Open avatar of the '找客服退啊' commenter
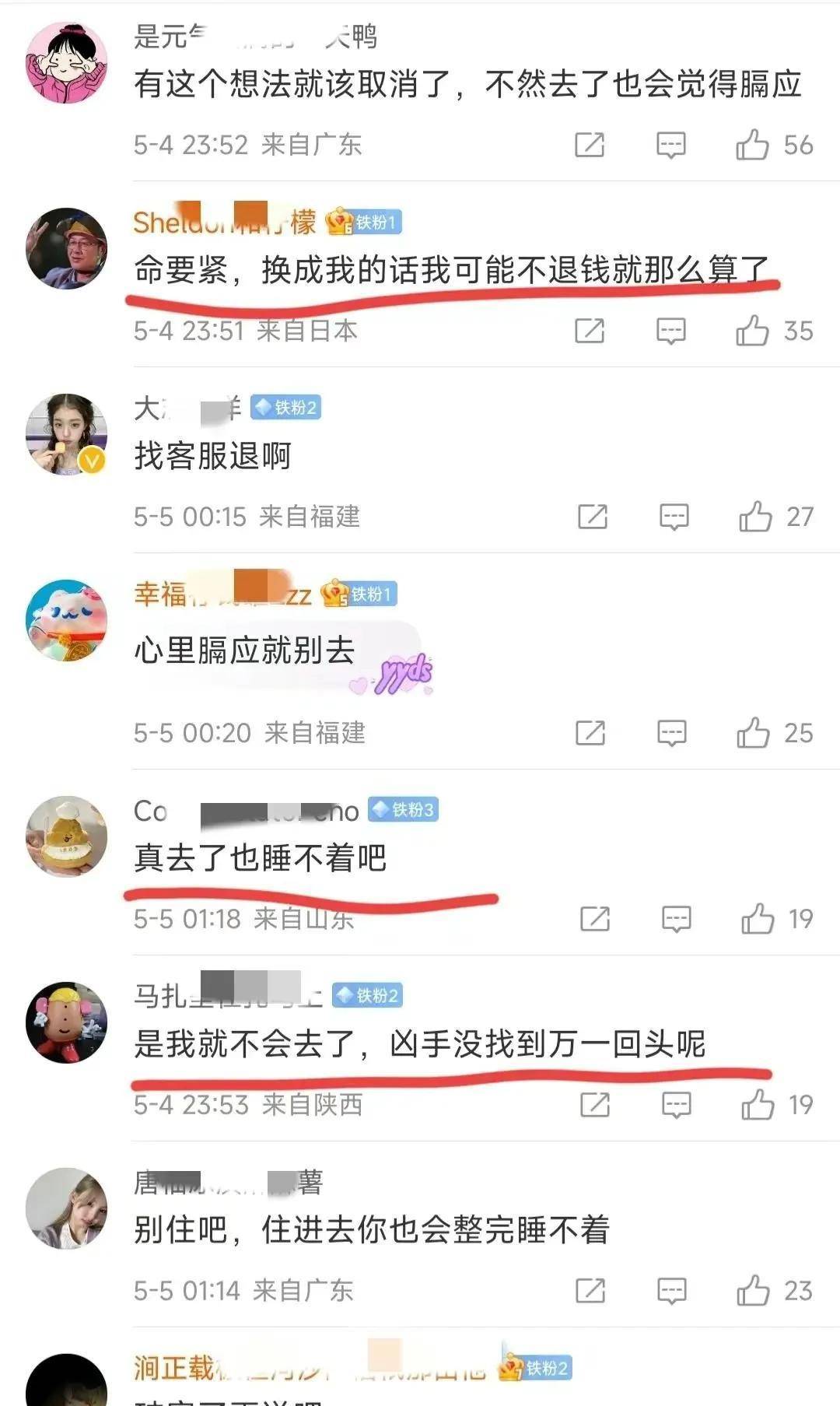Viewport: 840px width, 1406px height. click(x=66, y=434)
